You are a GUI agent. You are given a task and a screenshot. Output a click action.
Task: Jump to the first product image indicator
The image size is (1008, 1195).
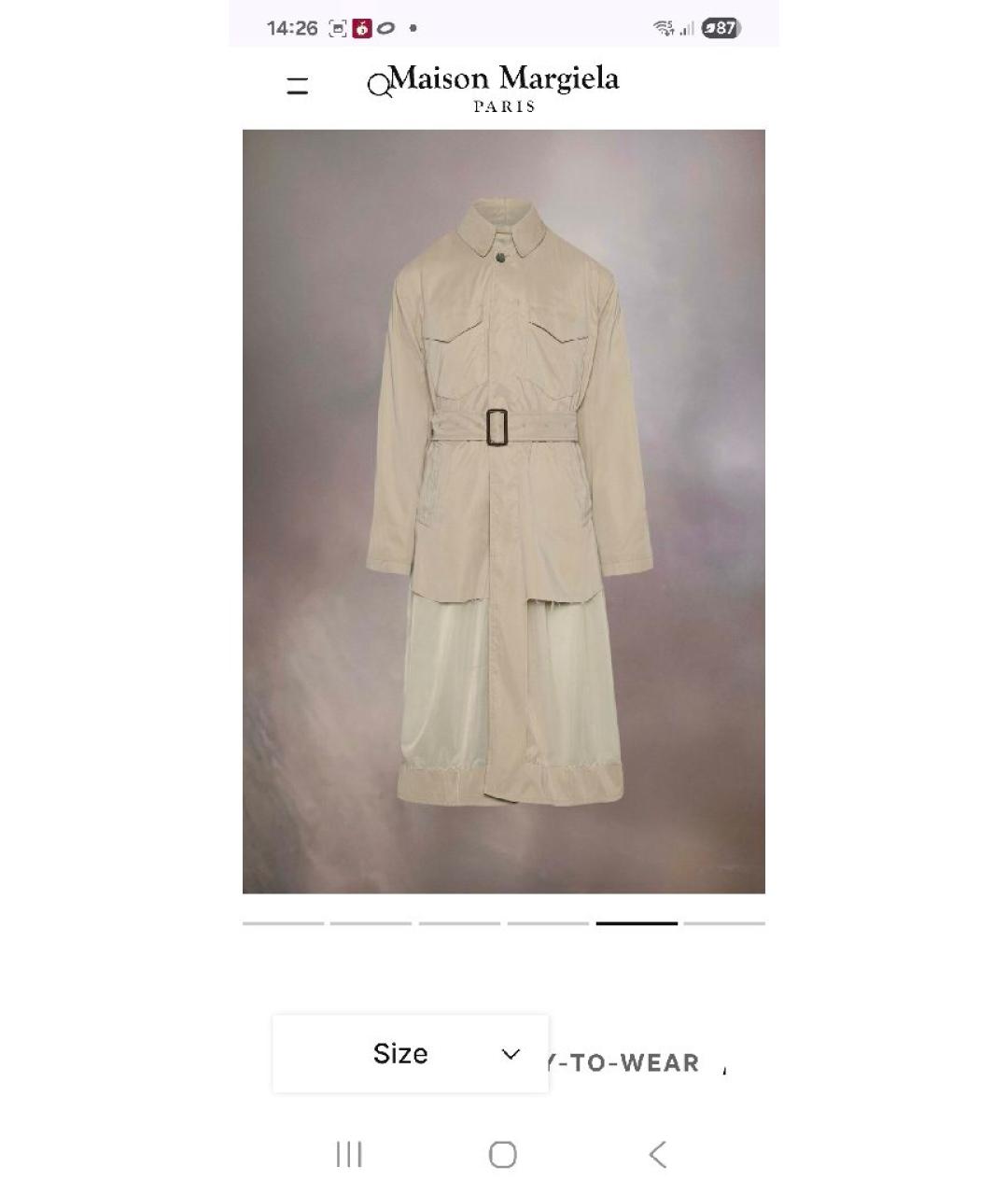283,923
